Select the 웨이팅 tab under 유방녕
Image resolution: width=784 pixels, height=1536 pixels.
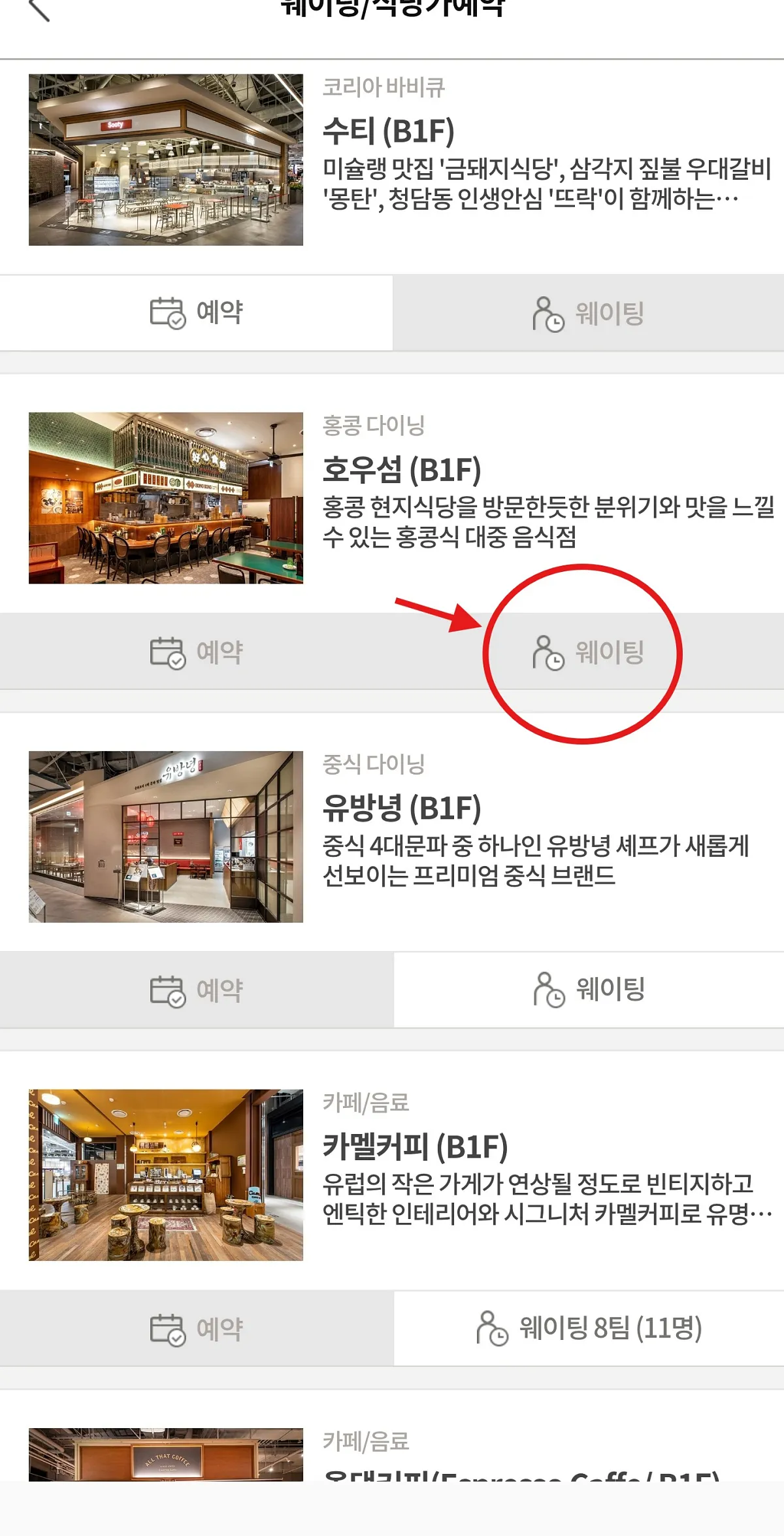tap(588, 990)
